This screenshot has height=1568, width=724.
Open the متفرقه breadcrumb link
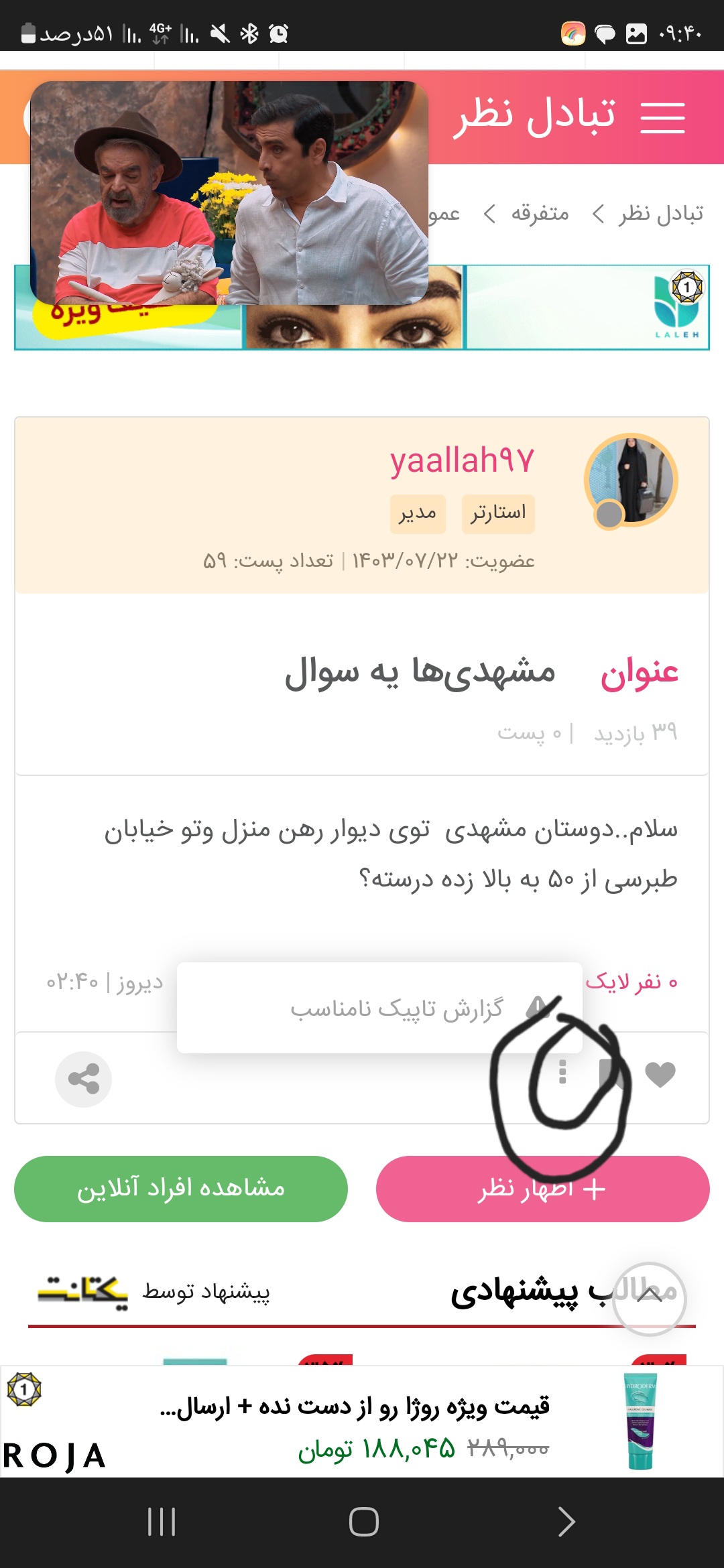click(540, 214)
